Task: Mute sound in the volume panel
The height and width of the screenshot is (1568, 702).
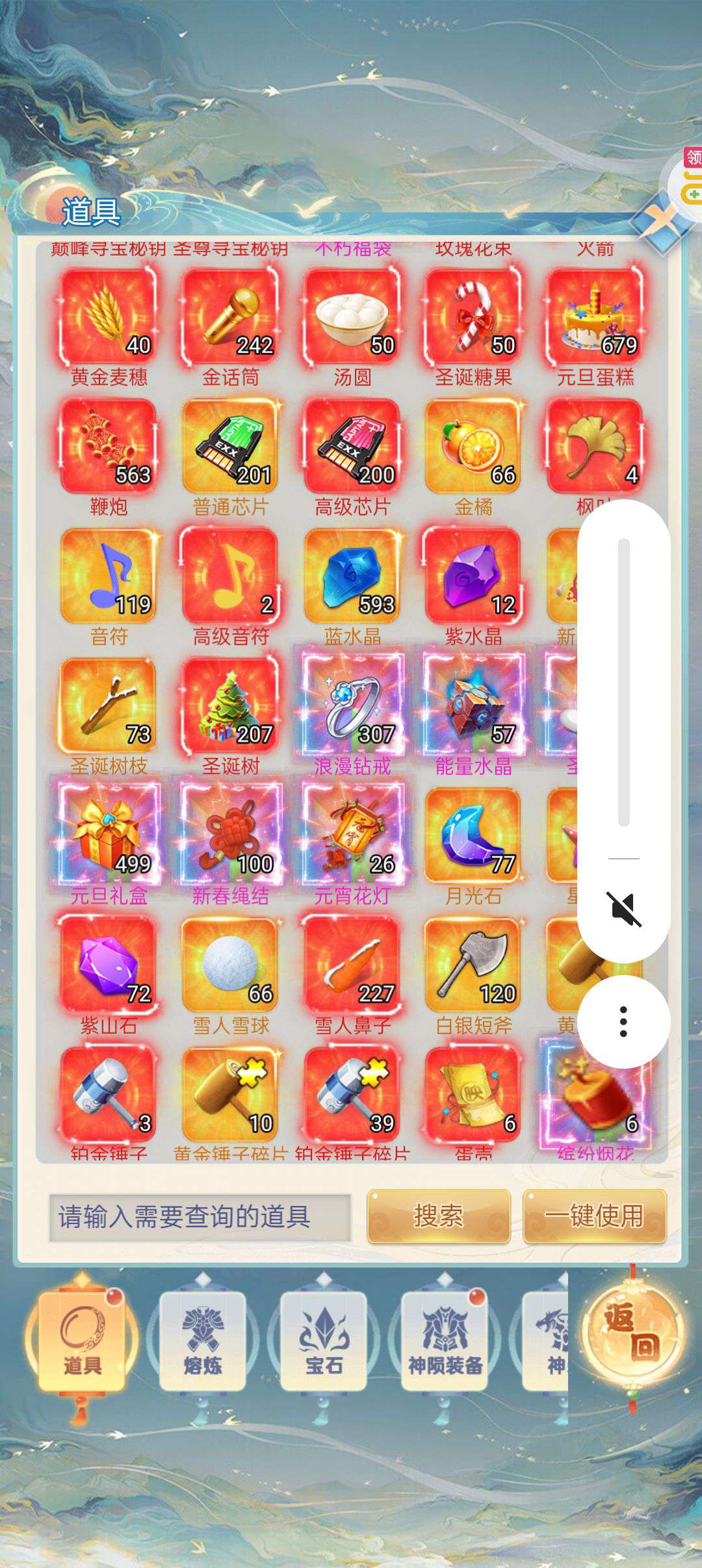Action: 624,908
